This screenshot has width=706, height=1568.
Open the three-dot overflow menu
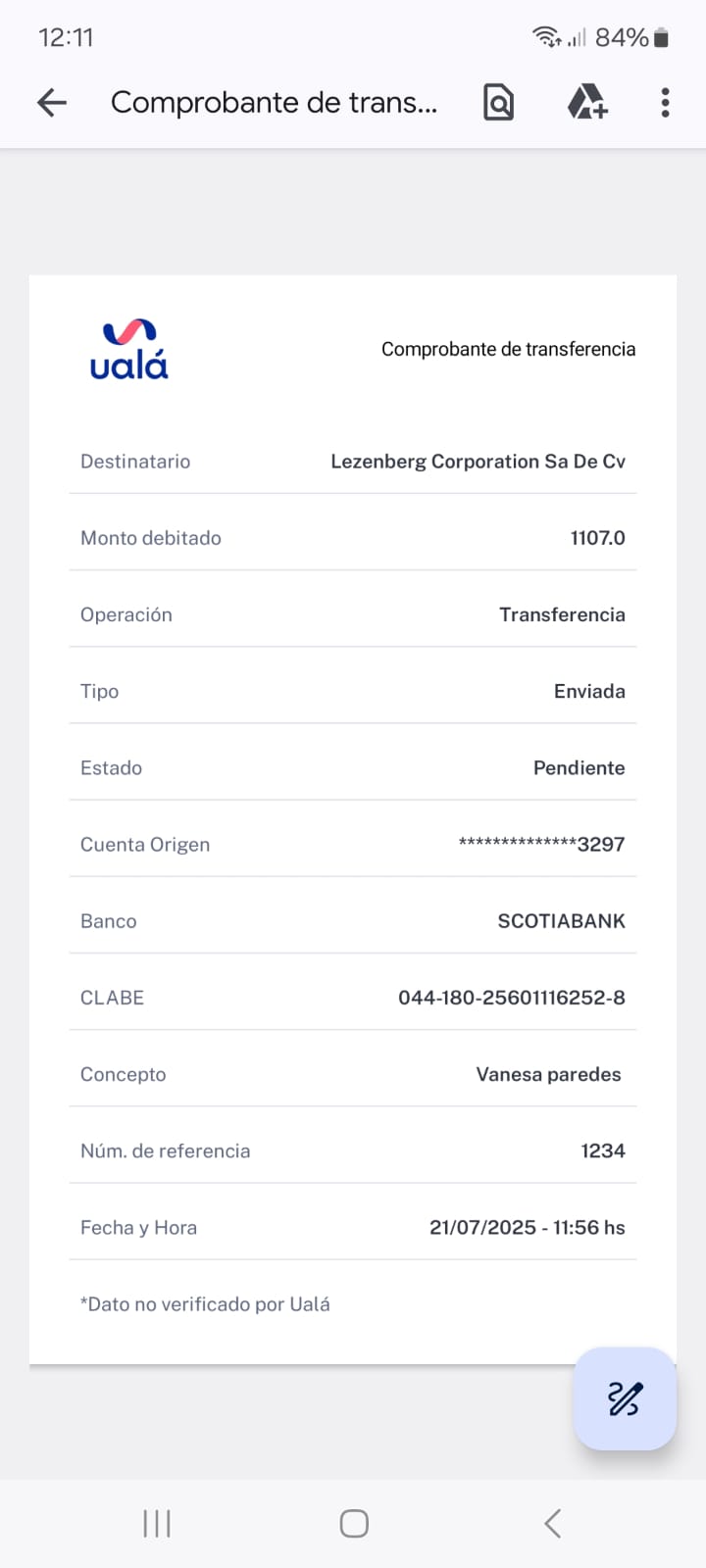665,102
